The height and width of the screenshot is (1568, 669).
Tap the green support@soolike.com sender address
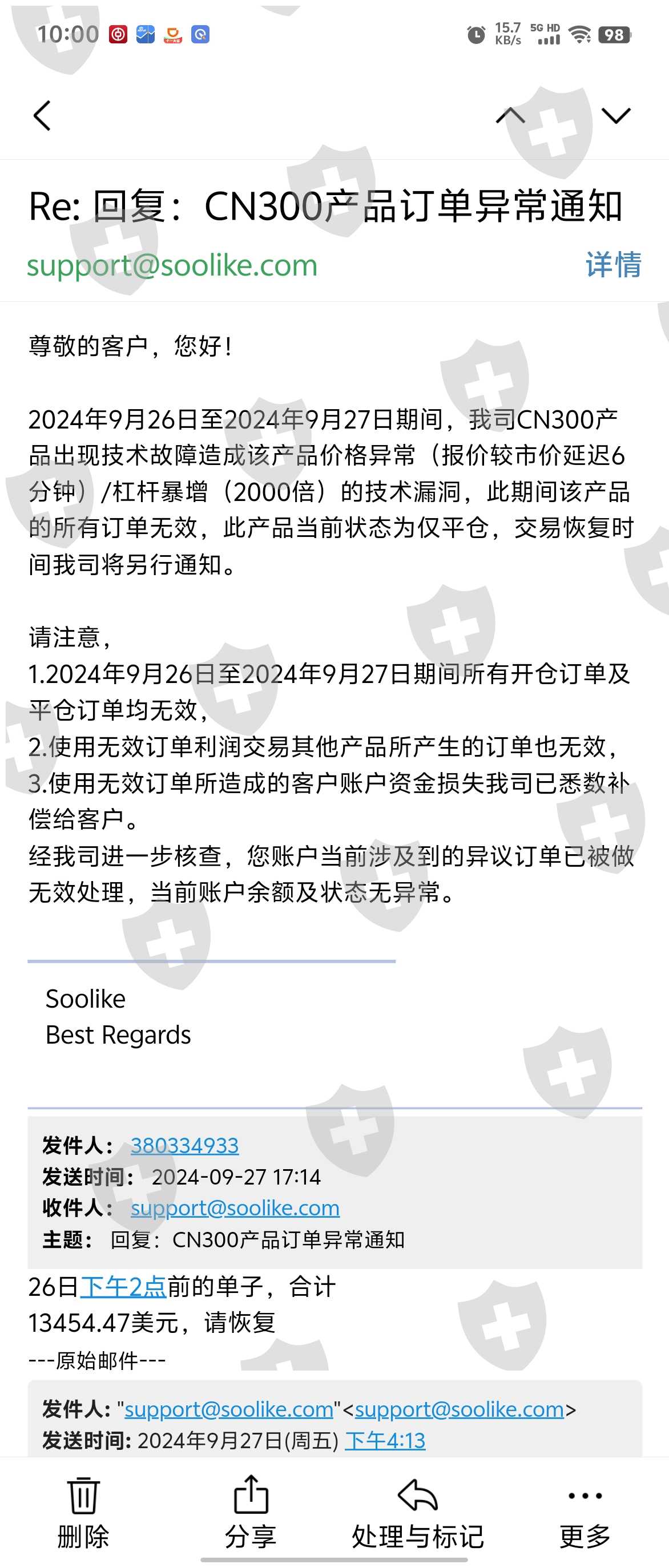point(172,265)
